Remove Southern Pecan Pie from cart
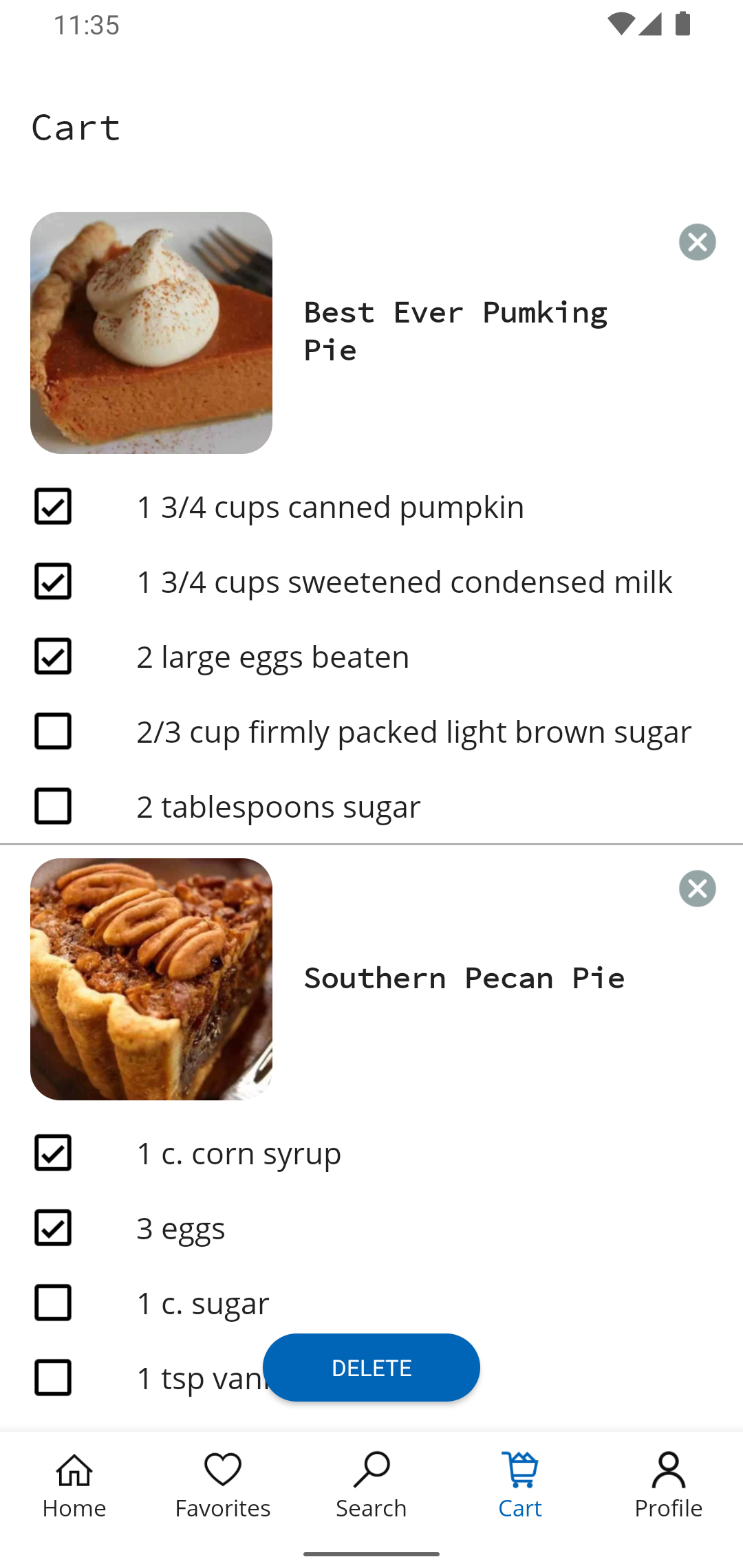 (697, 889)
